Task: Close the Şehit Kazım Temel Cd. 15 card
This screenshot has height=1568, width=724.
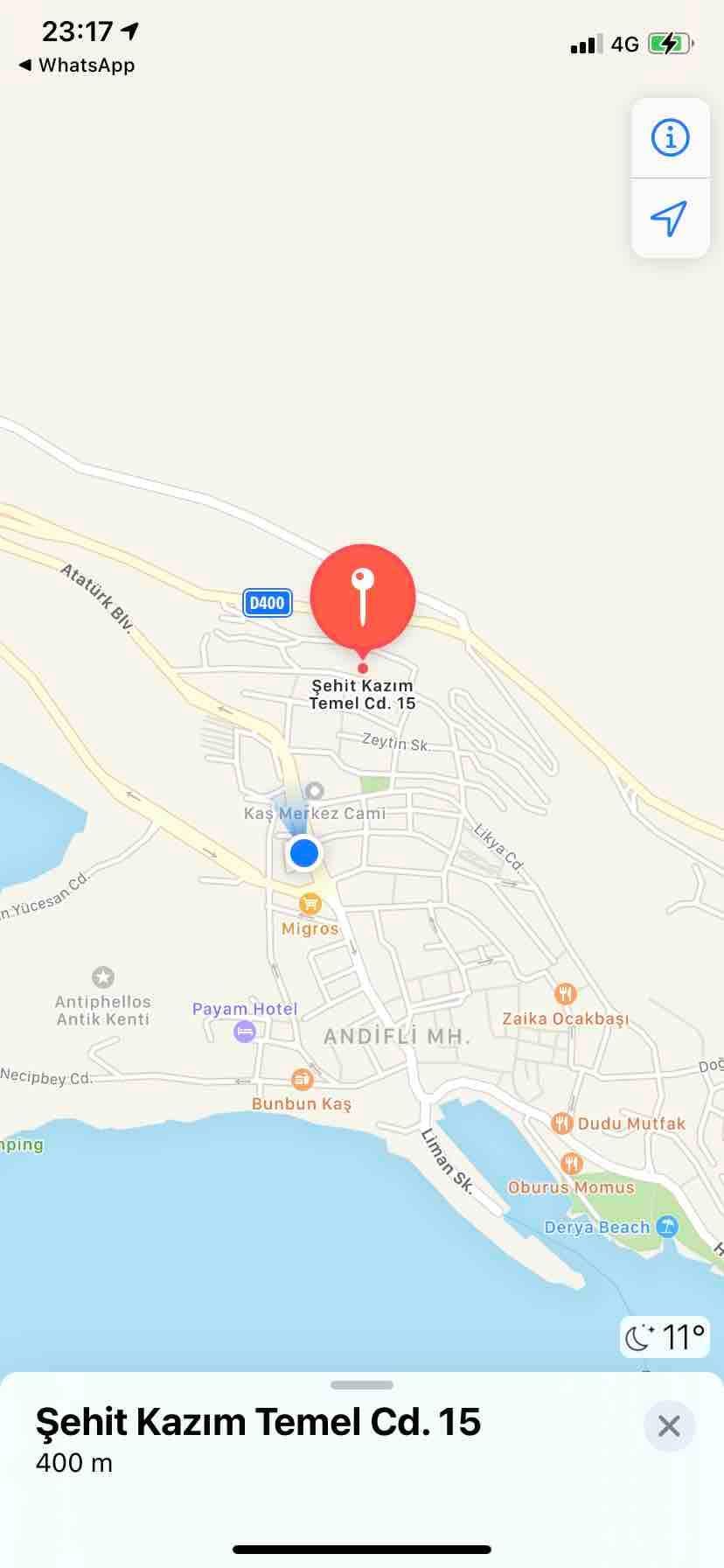Action: click(669, 1425)
